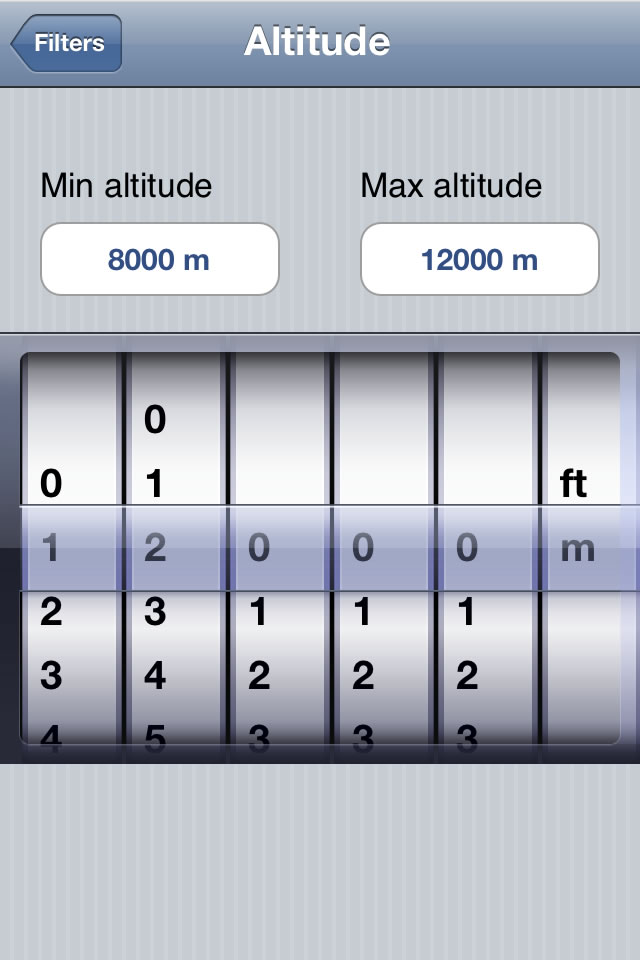Screen dimensions: 640x960
Task: Go back to Filters
Action: (66, 43)
